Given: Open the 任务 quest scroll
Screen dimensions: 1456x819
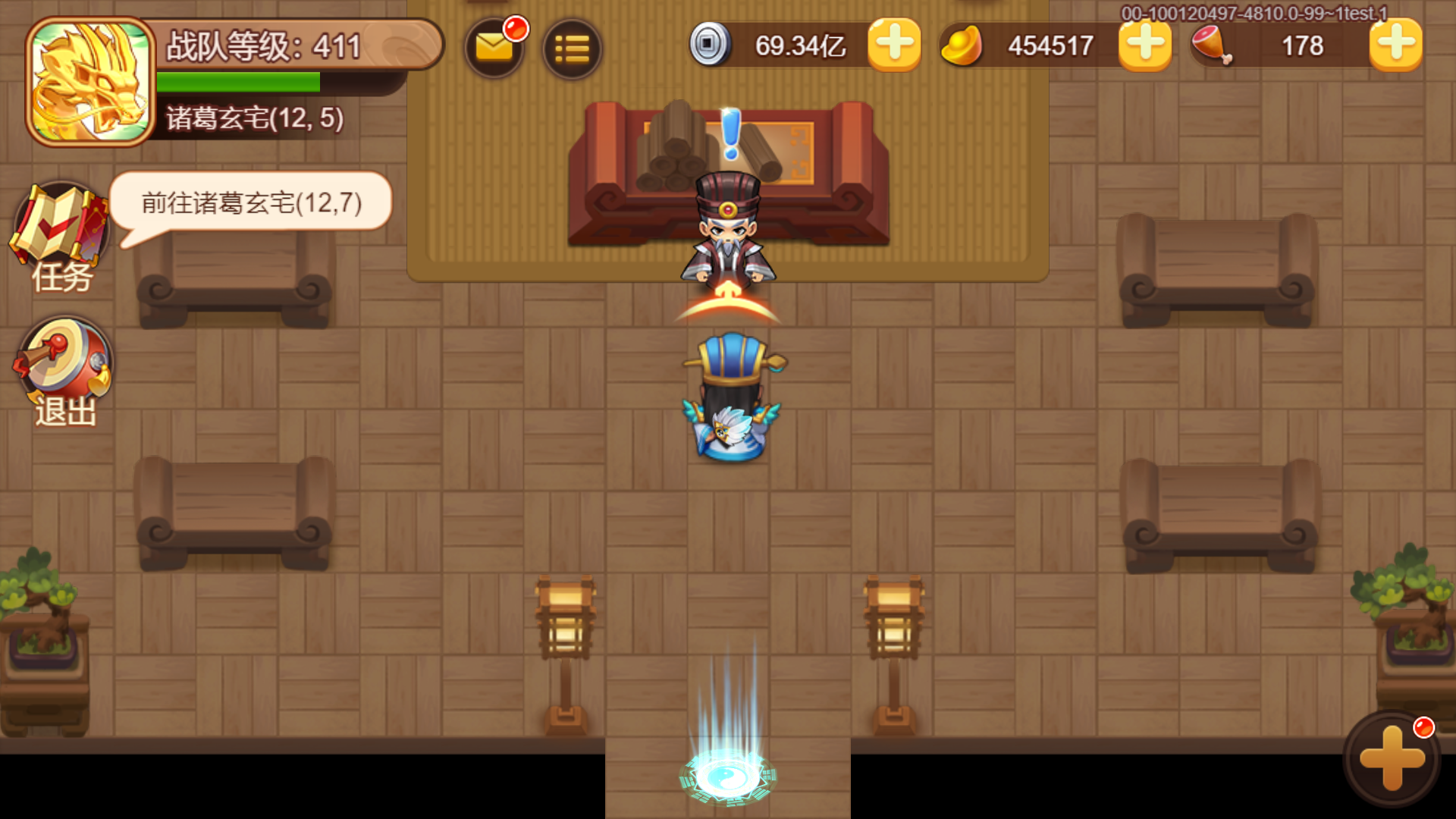Looking at the screenshot, I should (61, 237).
